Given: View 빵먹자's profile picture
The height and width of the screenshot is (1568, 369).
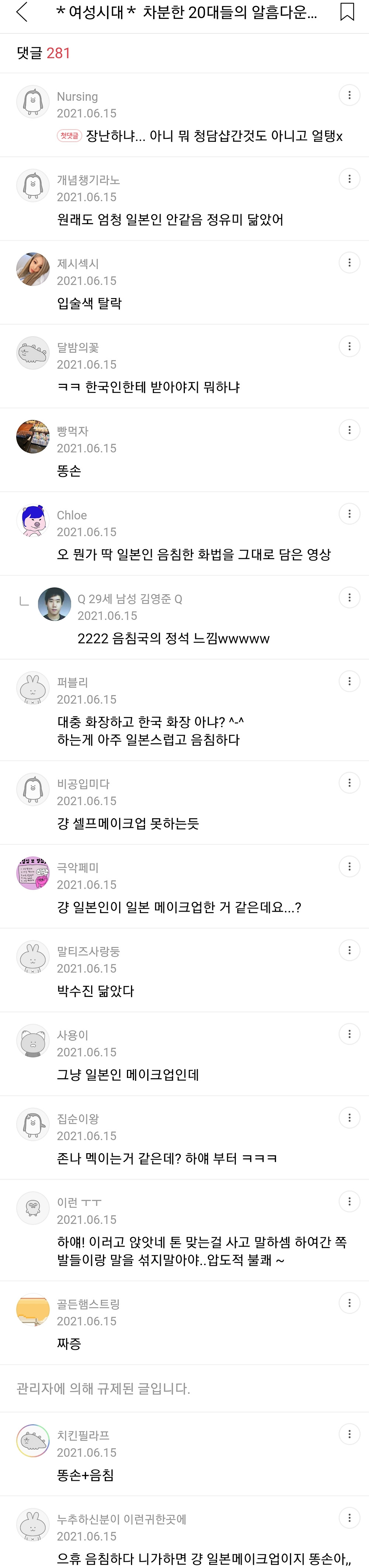Looking at the screenshot, I should click(33, 437).
